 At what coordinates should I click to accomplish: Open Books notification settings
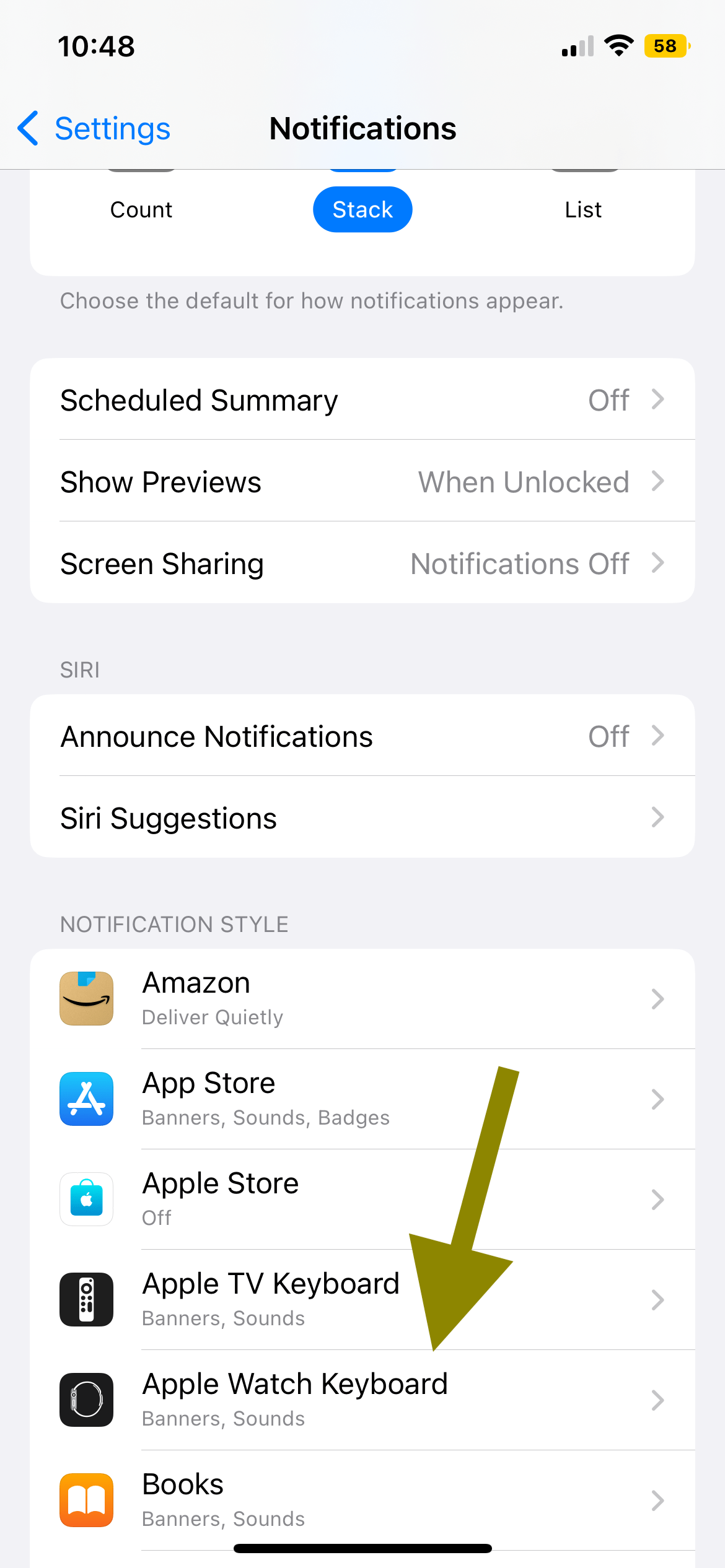coord(362,1500)
